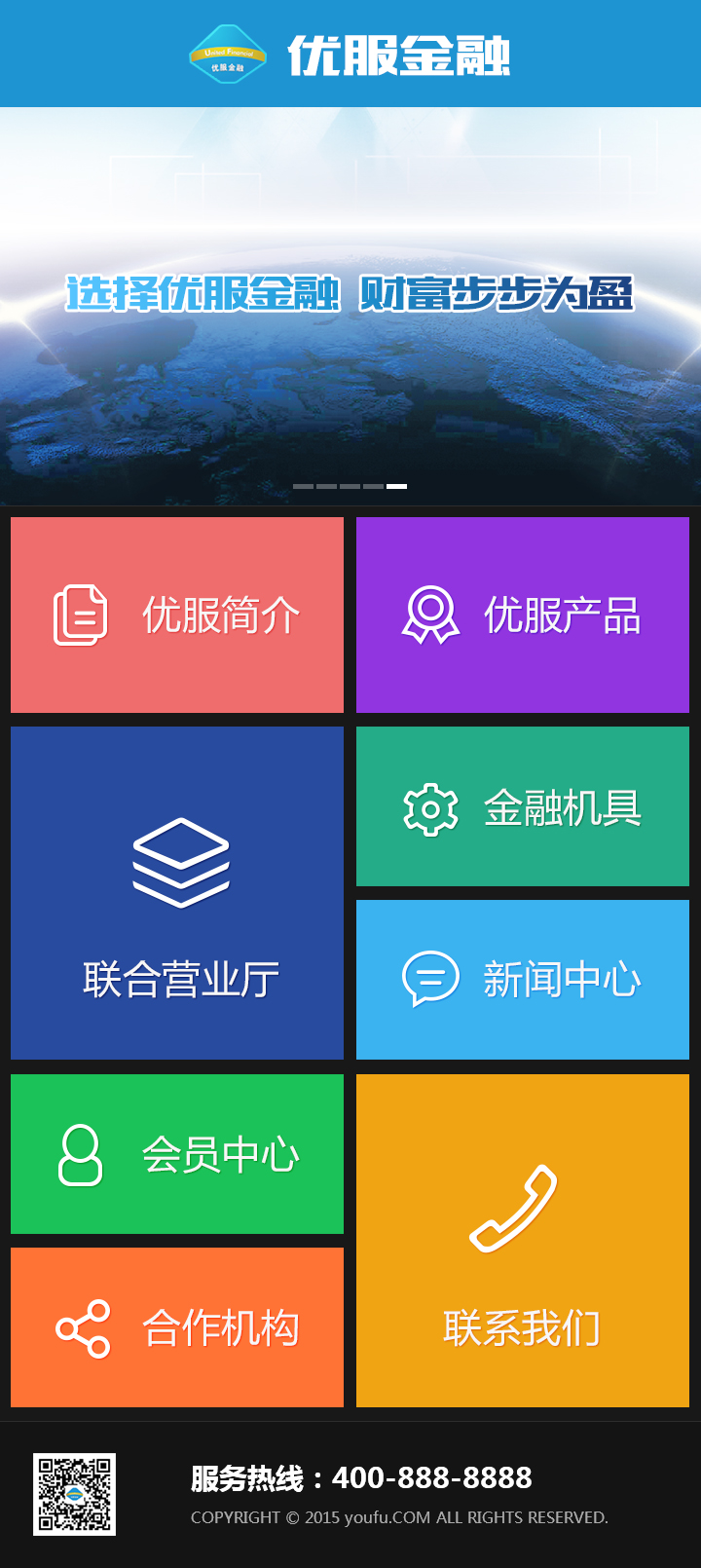Open the 优服简介 introduction page
Screen dimensions: 701x1568
[177, 614]
